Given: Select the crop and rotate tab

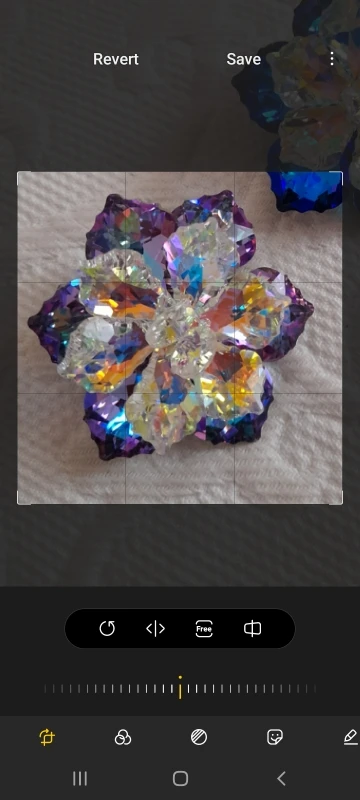Looking at the screenshot, I should (x=47, y=737).
